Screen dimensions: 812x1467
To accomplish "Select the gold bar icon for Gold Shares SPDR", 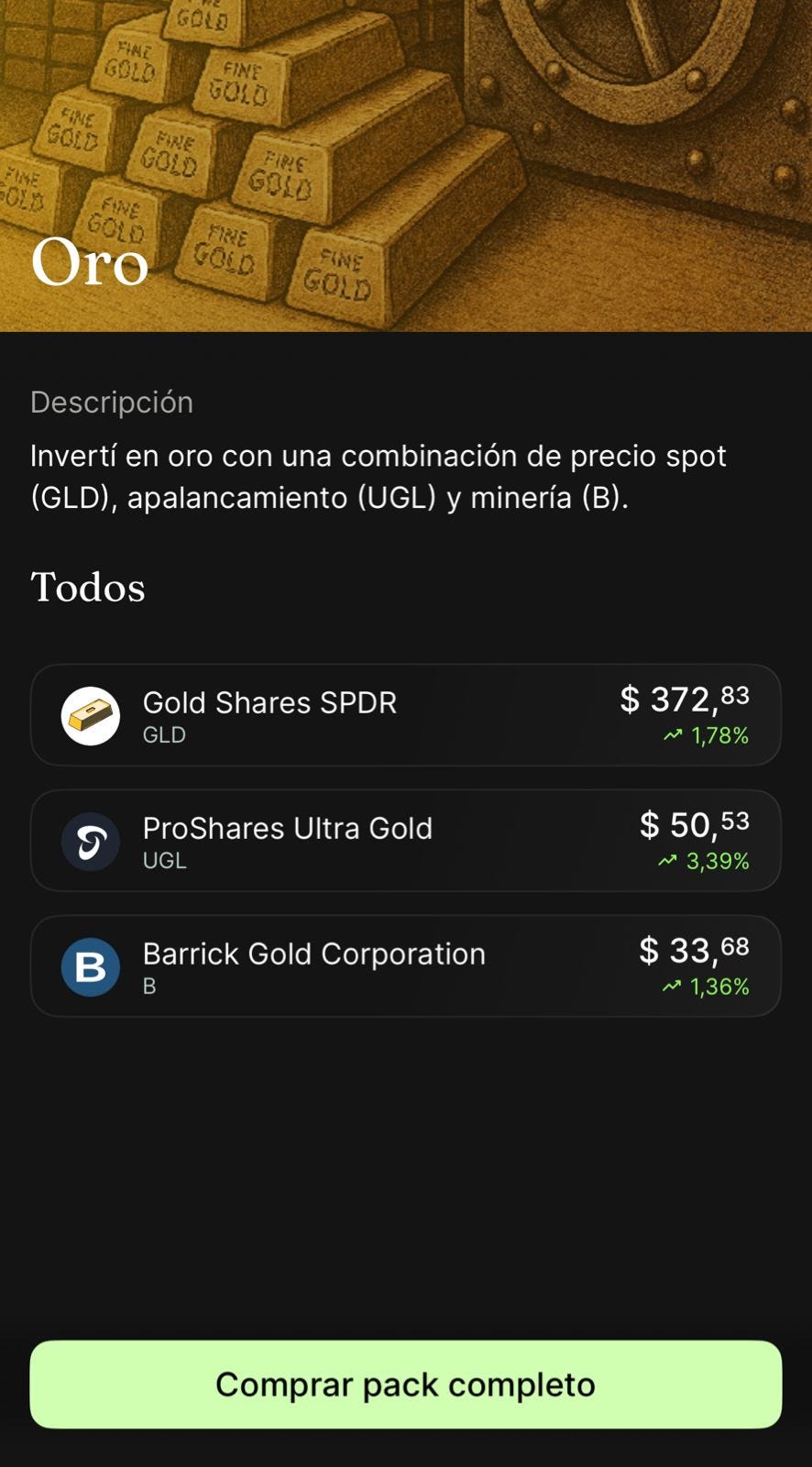I will pyautogui.click(x=90, y=716).
